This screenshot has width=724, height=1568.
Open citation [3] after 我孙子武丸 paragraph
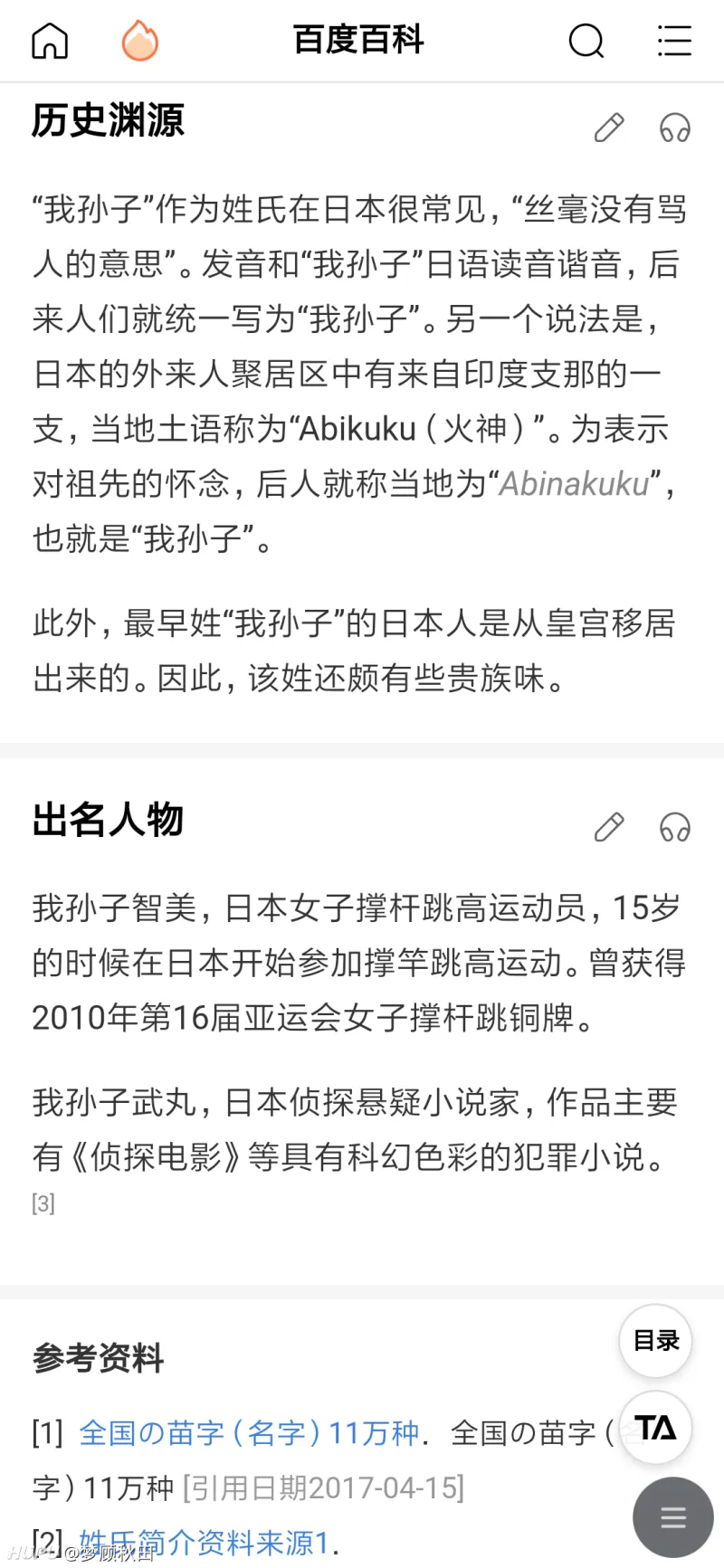43,1203
